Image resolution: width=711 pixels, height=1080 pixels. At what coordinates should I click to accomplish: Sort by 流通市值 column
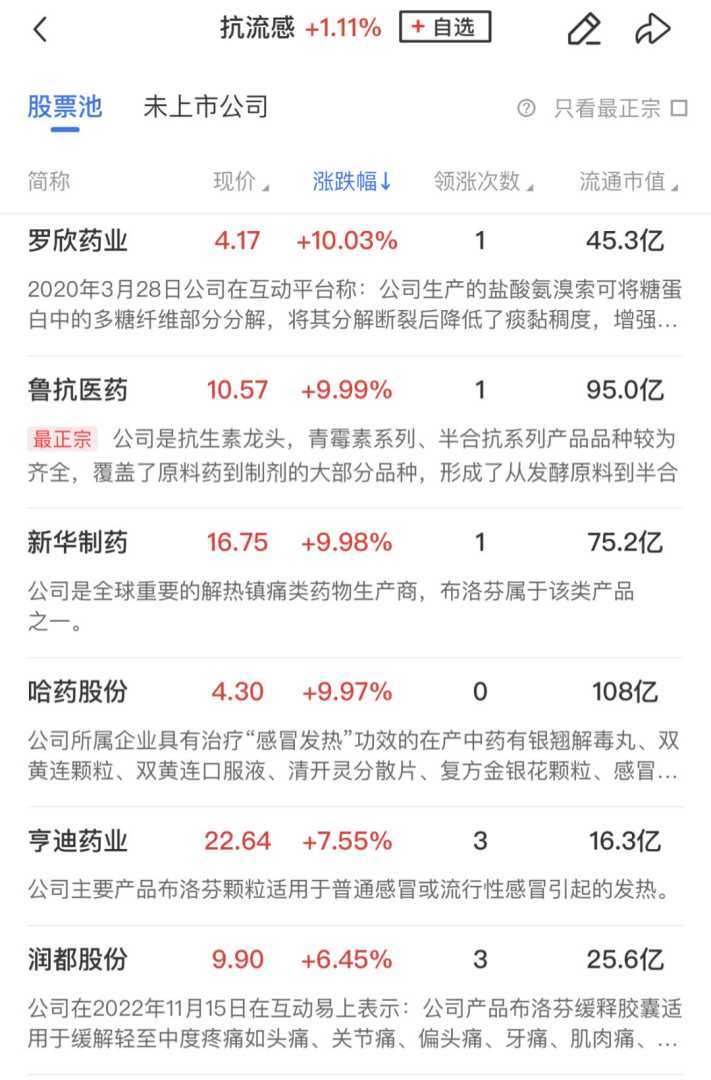(628, 181)
